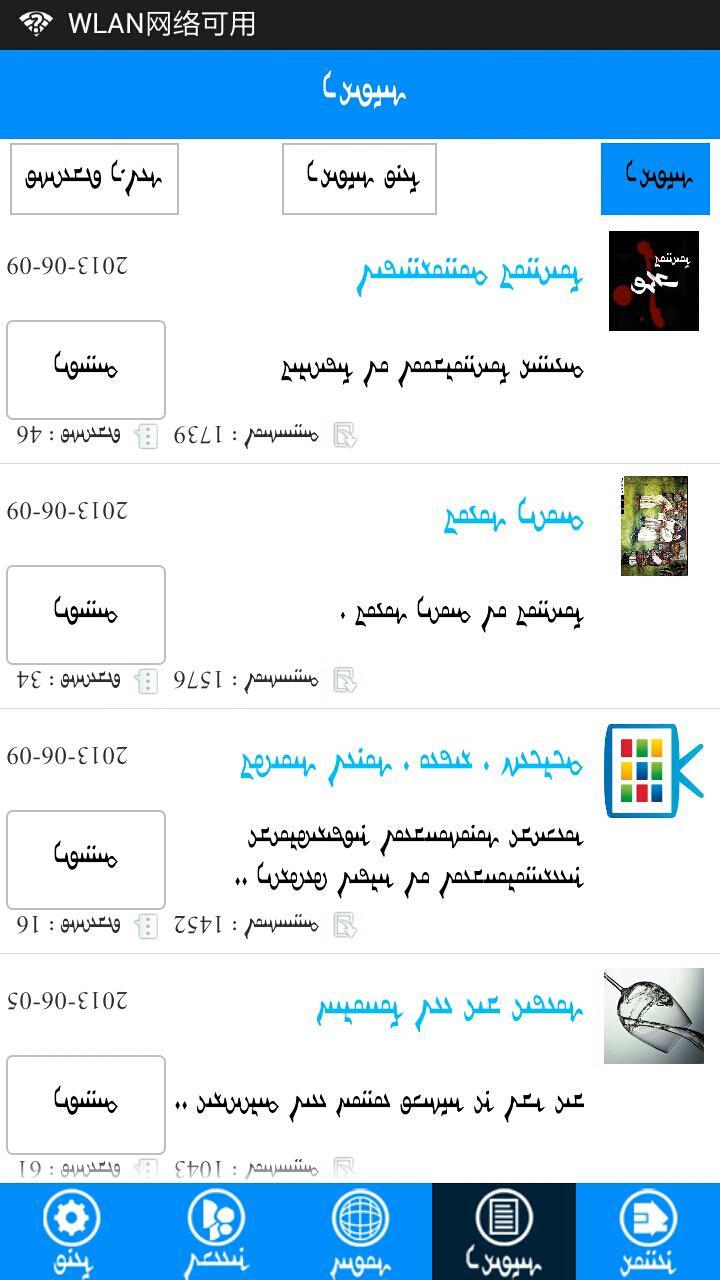Switch to the outlined filter tab opposite the blue one
Viewport: 720px width, 1280px height.
(94, 178)
